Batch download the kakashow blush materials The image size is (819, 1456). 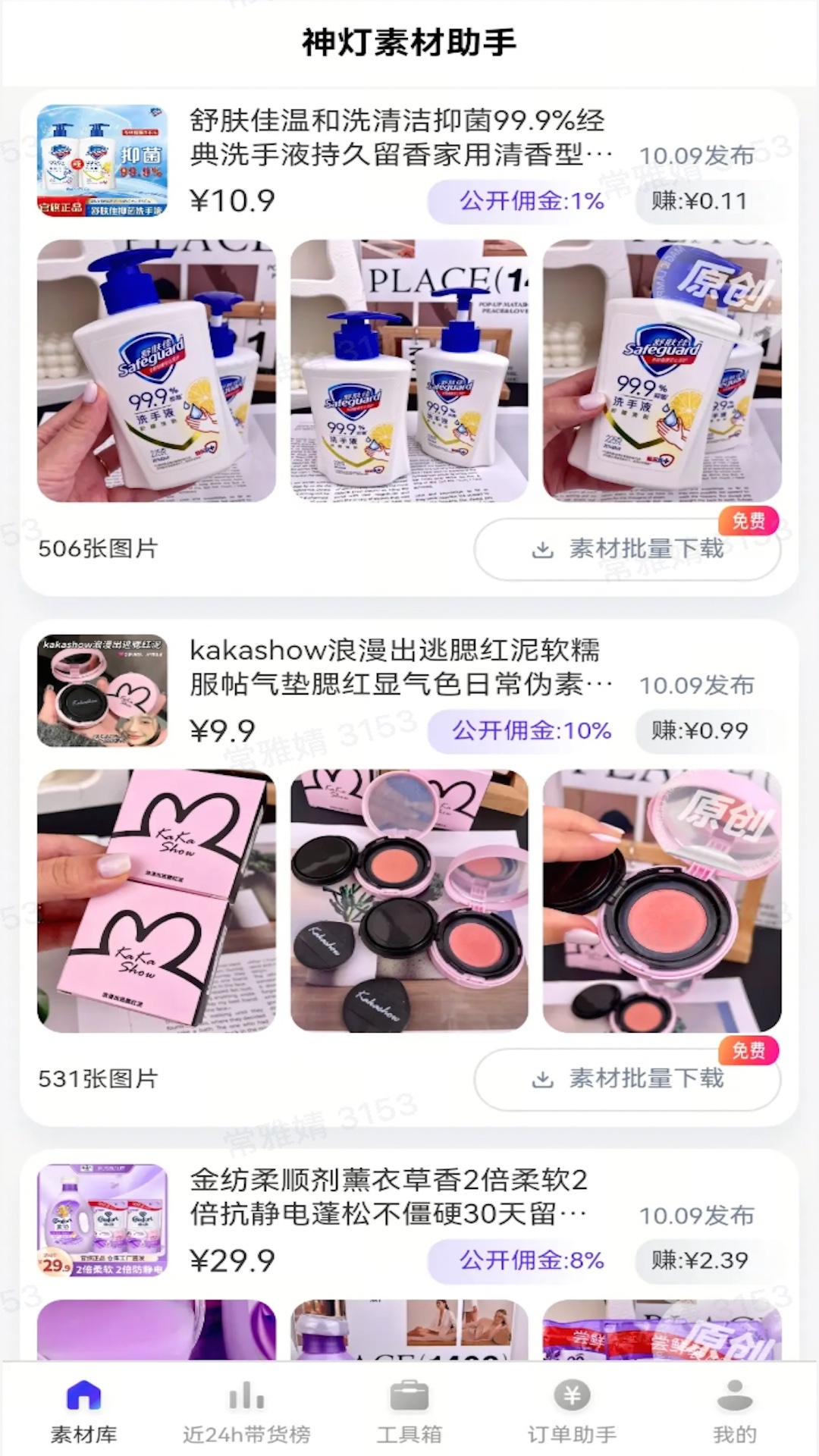pyautogui.click(x=627, y=1079)
